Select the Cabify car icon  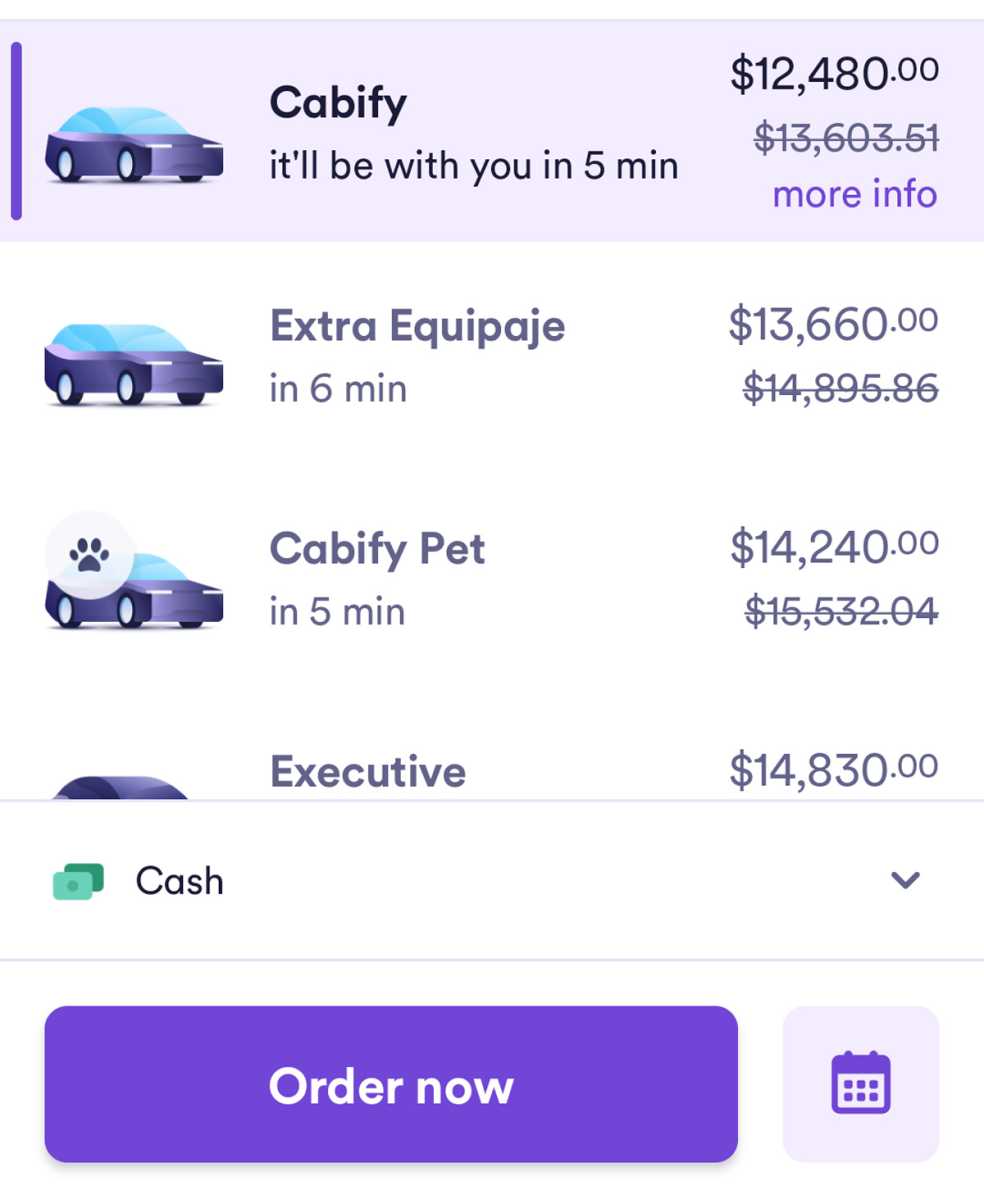(133, 146)
